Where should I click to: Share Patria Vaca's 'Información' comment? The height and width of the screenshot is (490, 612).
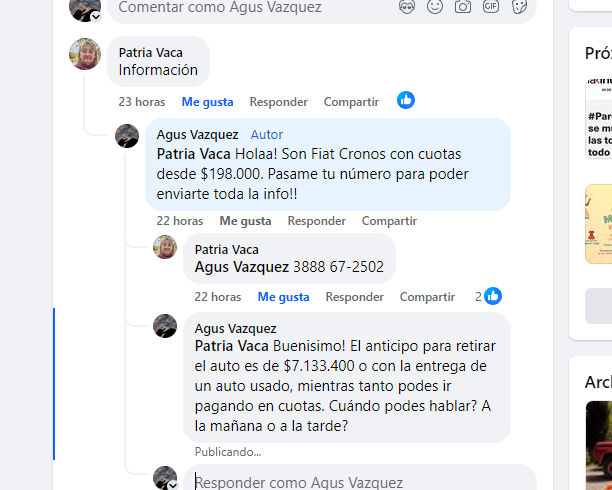tap(351, 102)
